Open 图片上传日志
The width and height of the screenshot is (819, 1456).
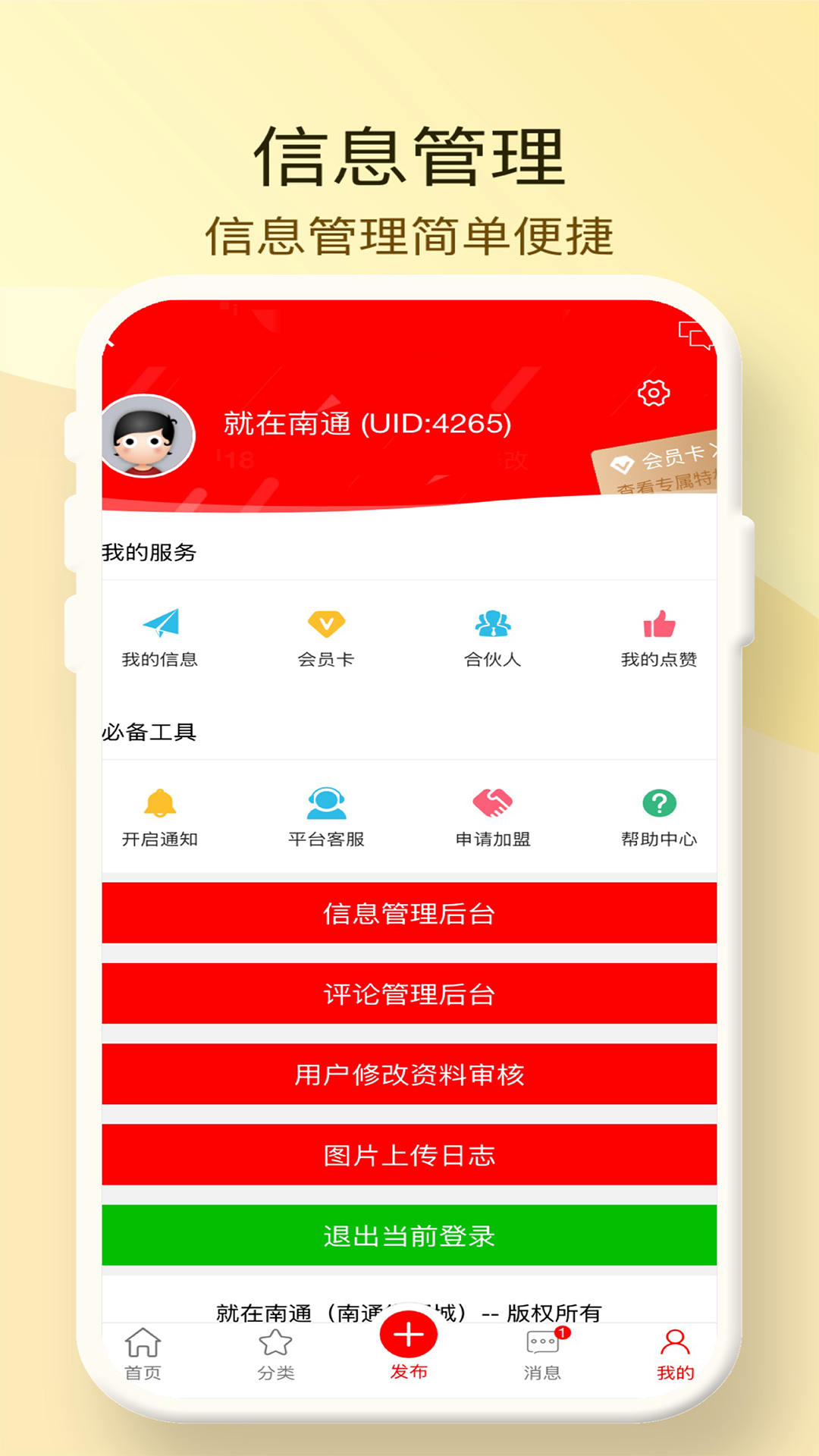[x=409, y=1155]
